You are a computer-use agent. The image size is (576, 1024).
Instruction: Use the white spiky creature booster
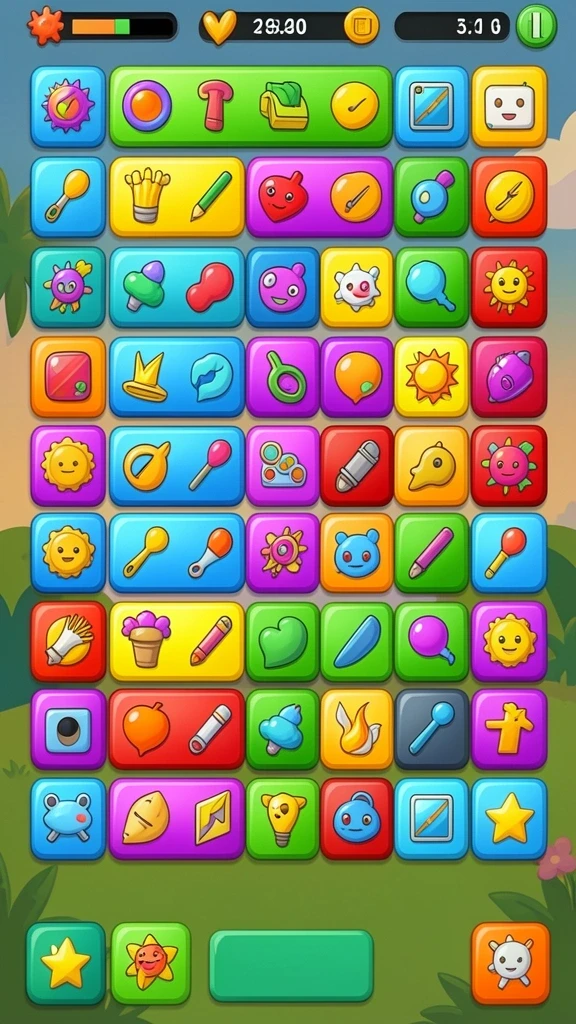click(x=510, y=963)
